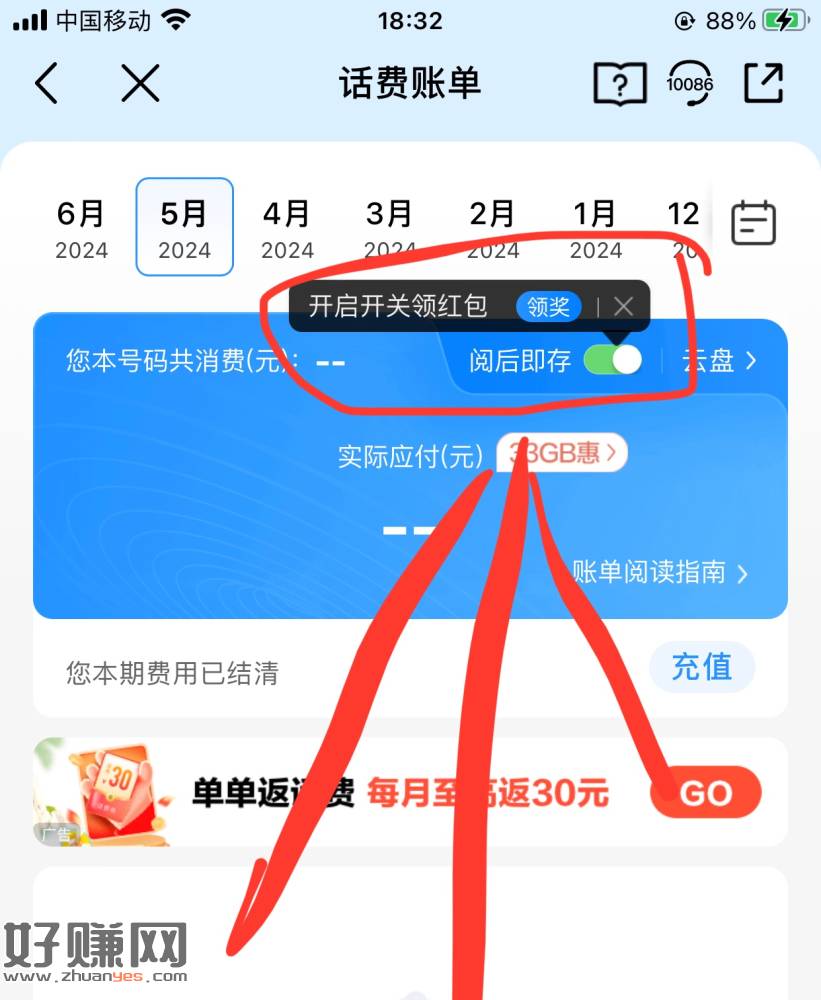Dismiss the 开启开关领红包 tooltip
The height and width of the screenshot is (1000, 821).
[623, 307]
